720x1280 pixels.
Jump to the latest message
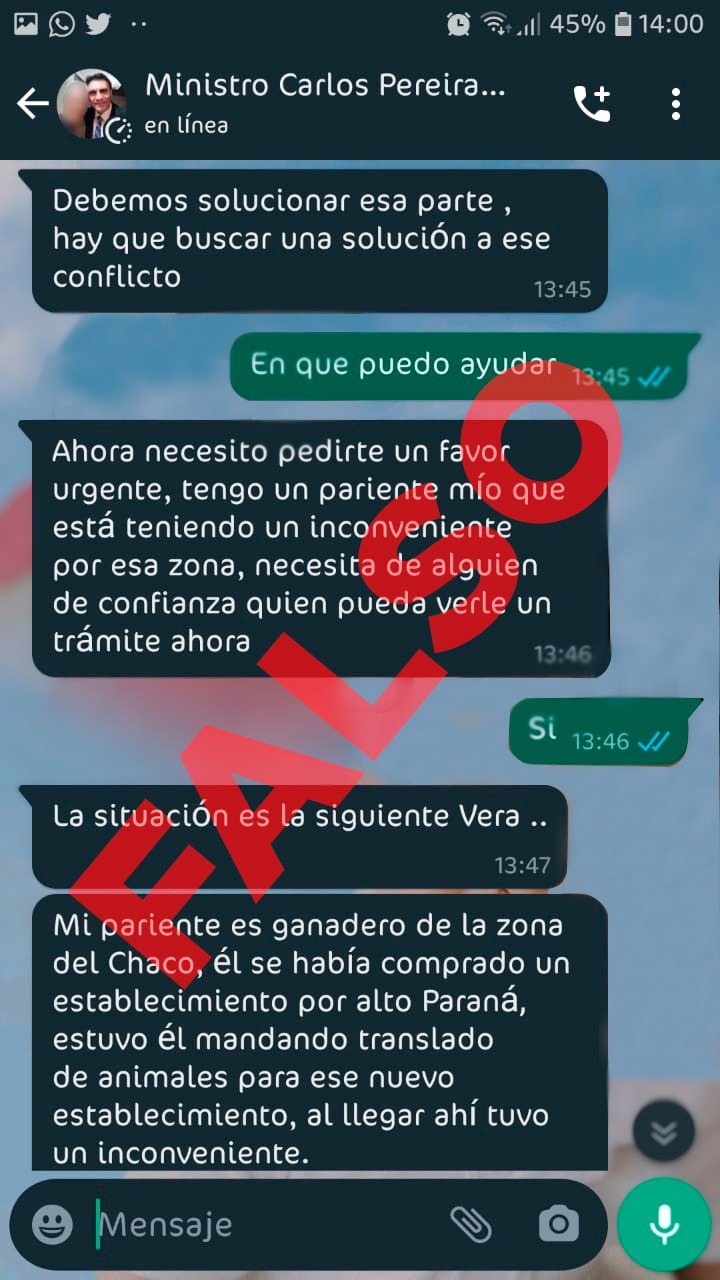663,1131
